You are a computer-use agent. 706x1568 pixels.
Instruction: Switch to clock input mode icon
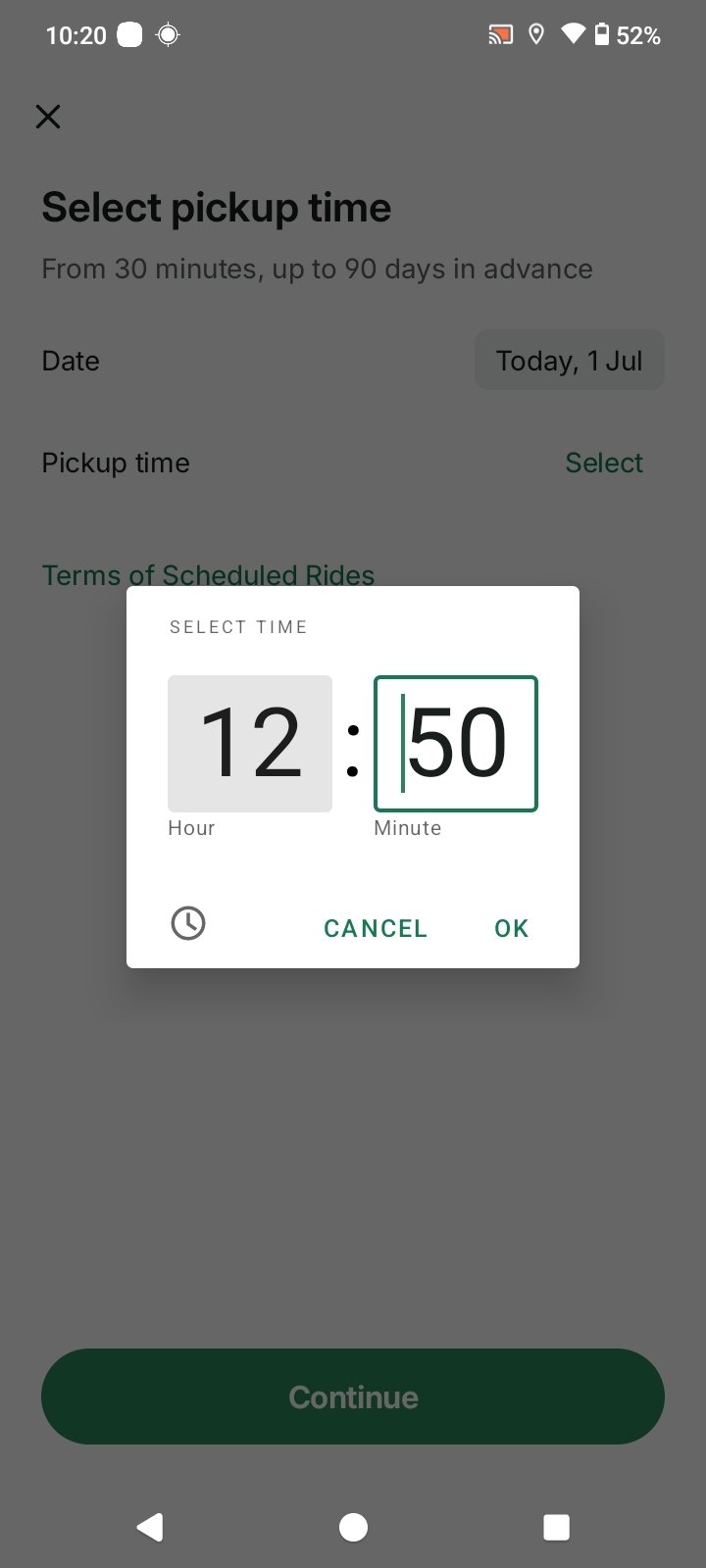(x=188, y=923)
